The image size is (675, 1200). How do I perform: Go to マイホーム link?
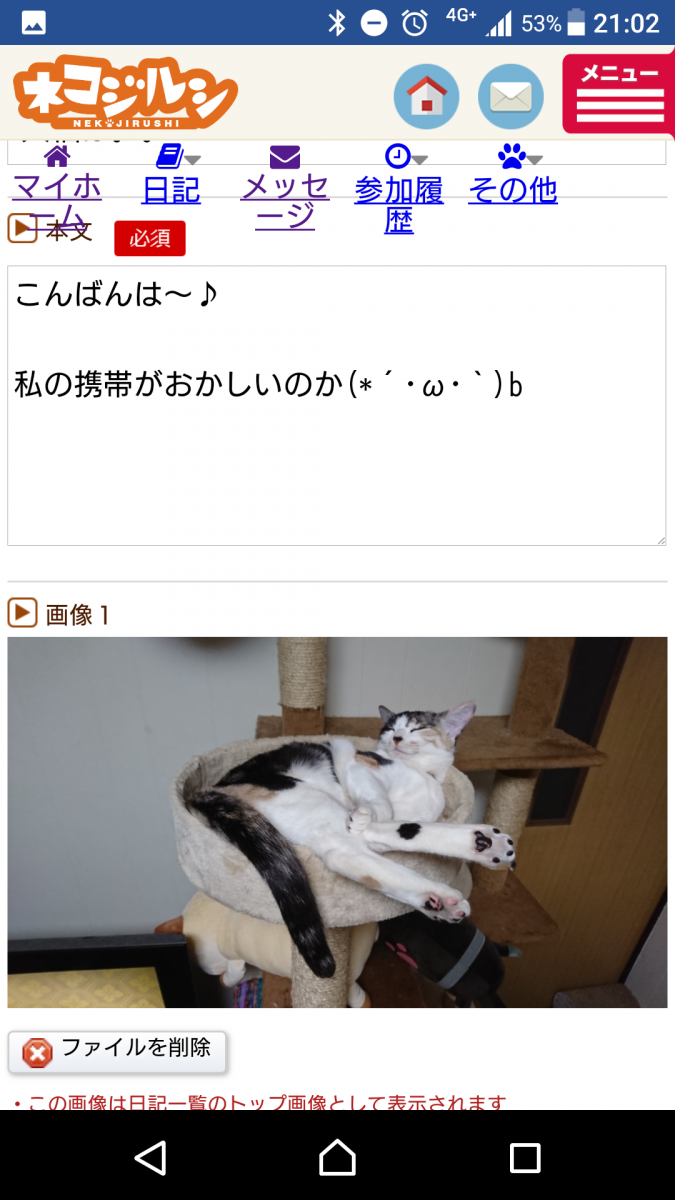tap(57, 190)
